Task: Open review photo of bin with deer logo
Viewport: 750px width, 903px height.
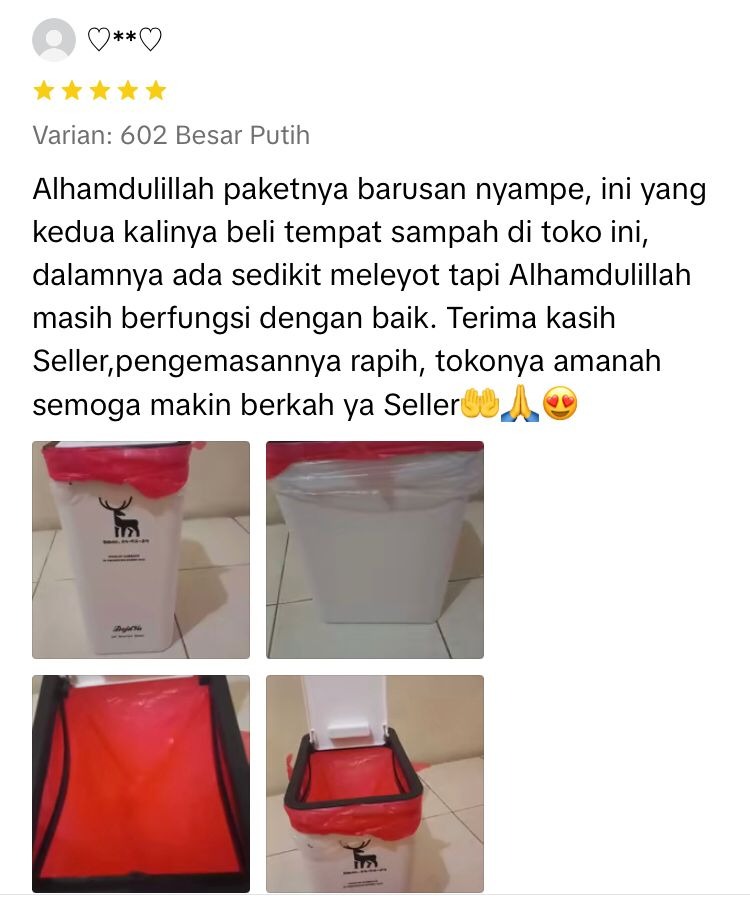Action: tap(141, 549)
